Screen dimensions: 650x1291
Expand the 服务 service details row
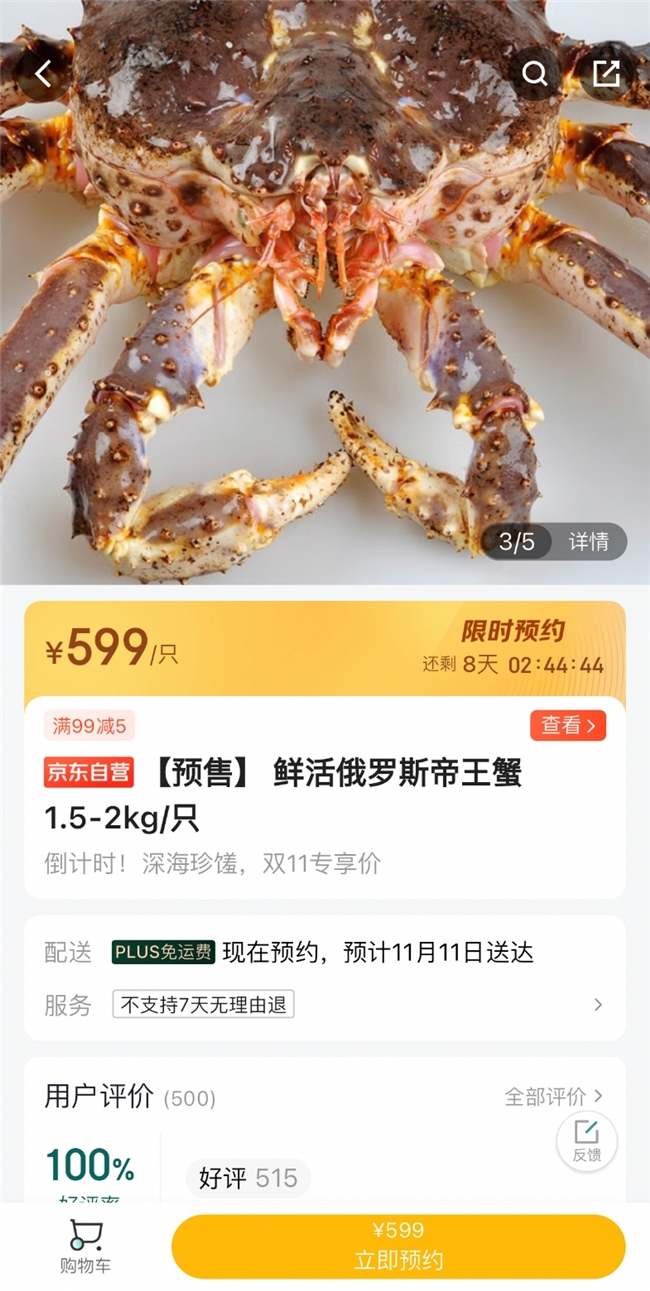pos(325,1004)
